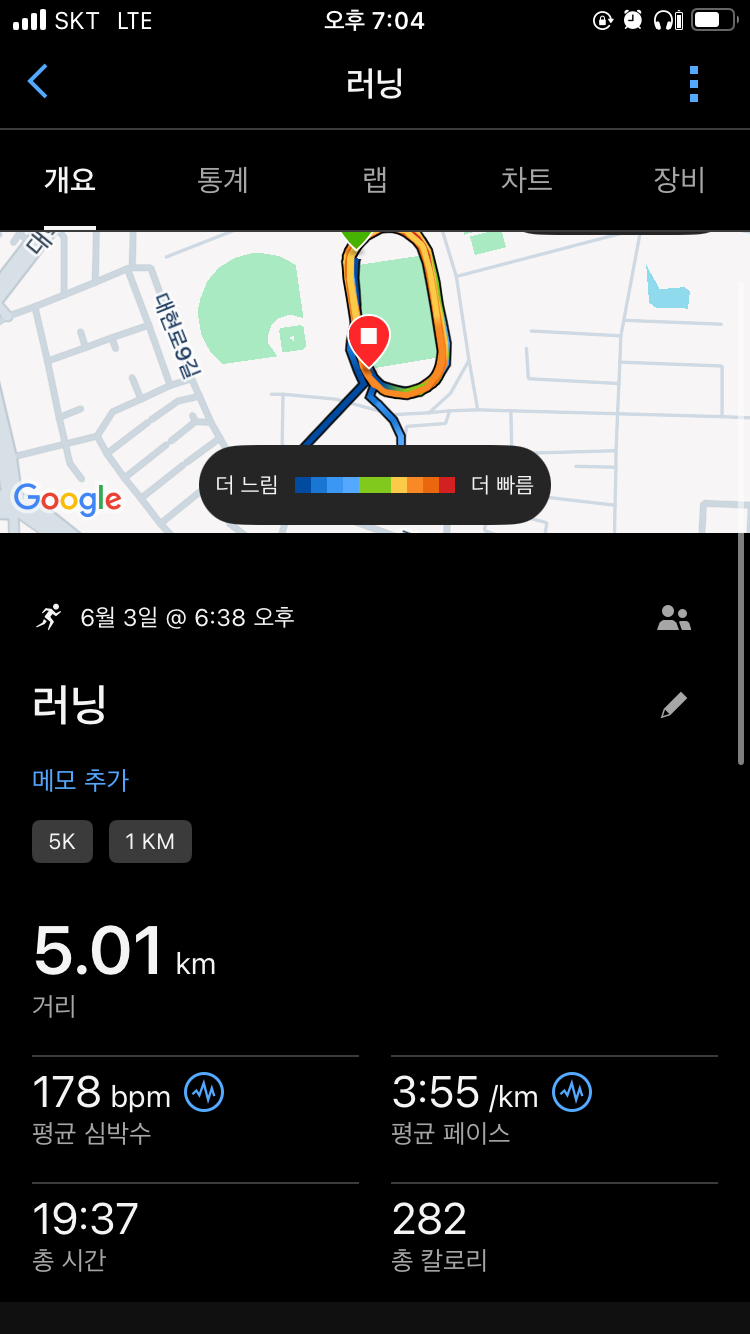The image size is (750, 1334).
Task: Open the running route map
Action: (375, 382)
